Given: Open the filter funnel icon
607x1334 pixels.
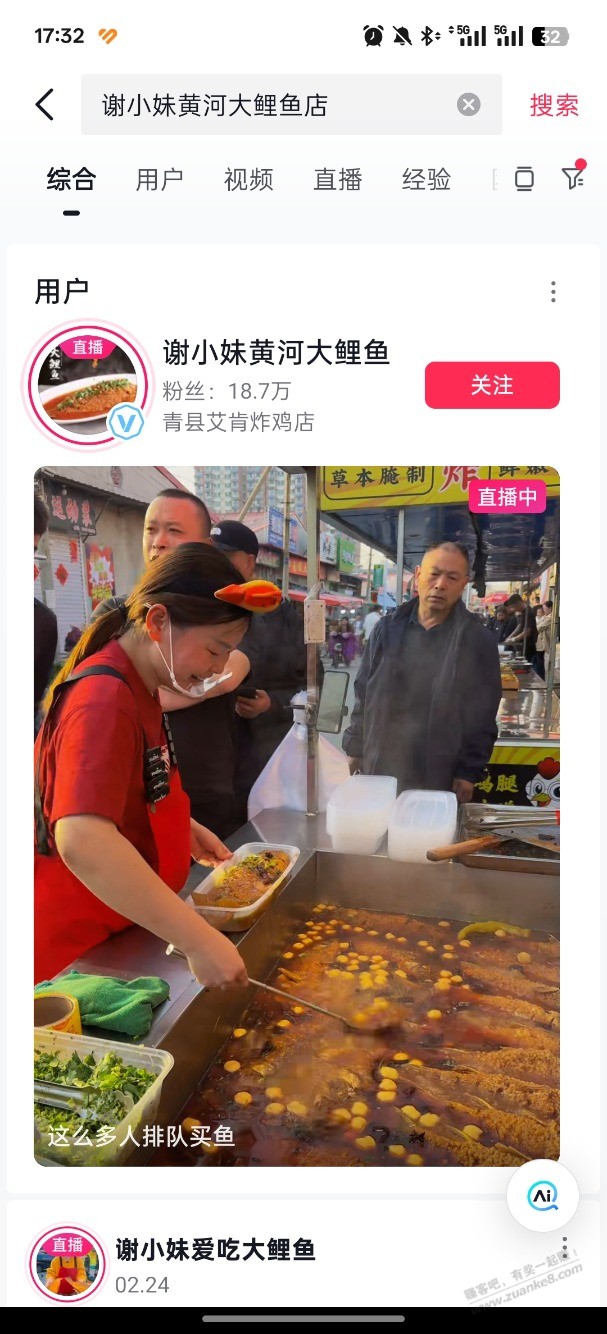Looking at the screenshot, I should click(x=573, y=179).
